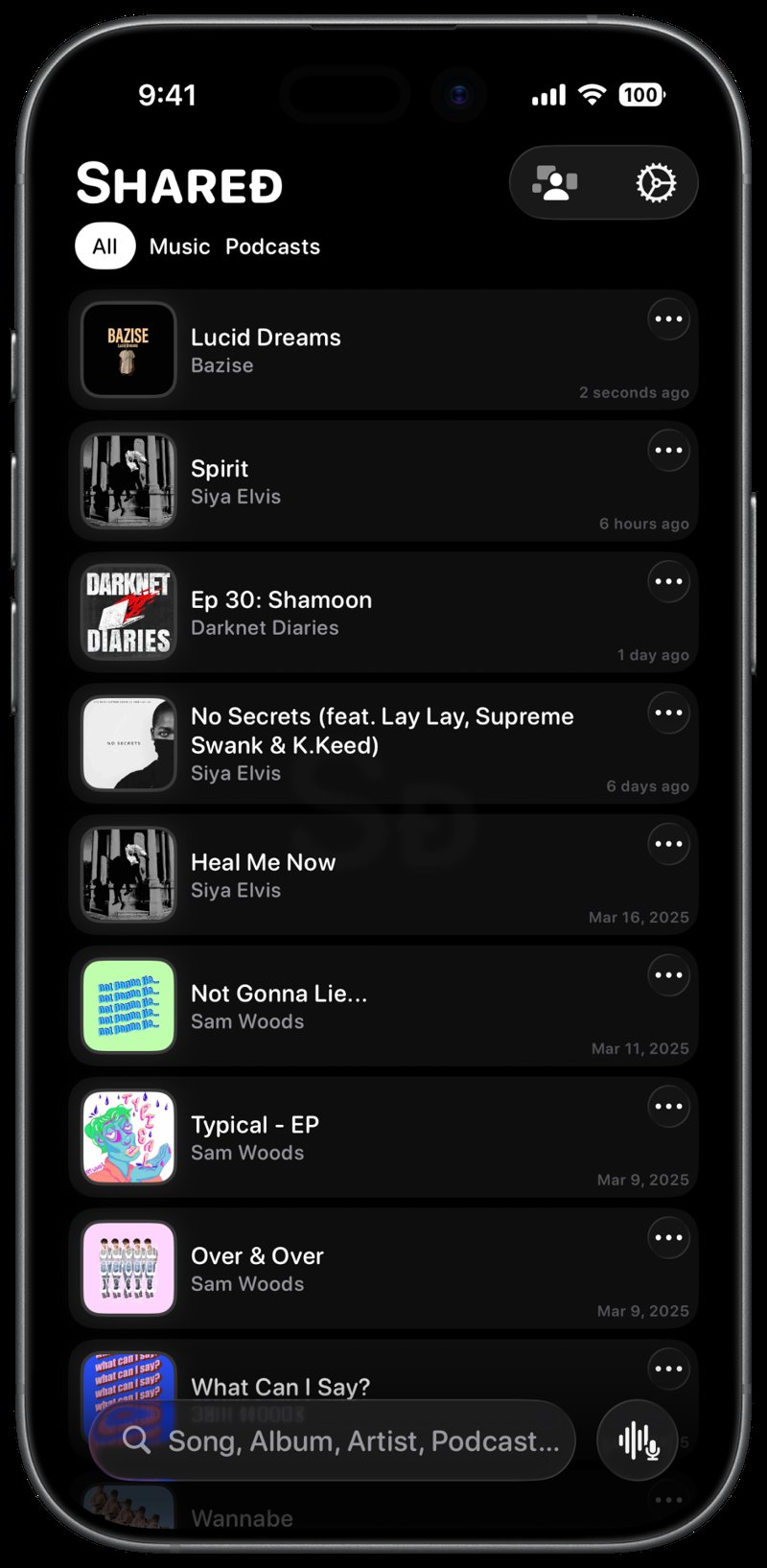The width and height of the screenshot is (767, 1568).
Task: Open the settings gear
Action: coord(656,182)
